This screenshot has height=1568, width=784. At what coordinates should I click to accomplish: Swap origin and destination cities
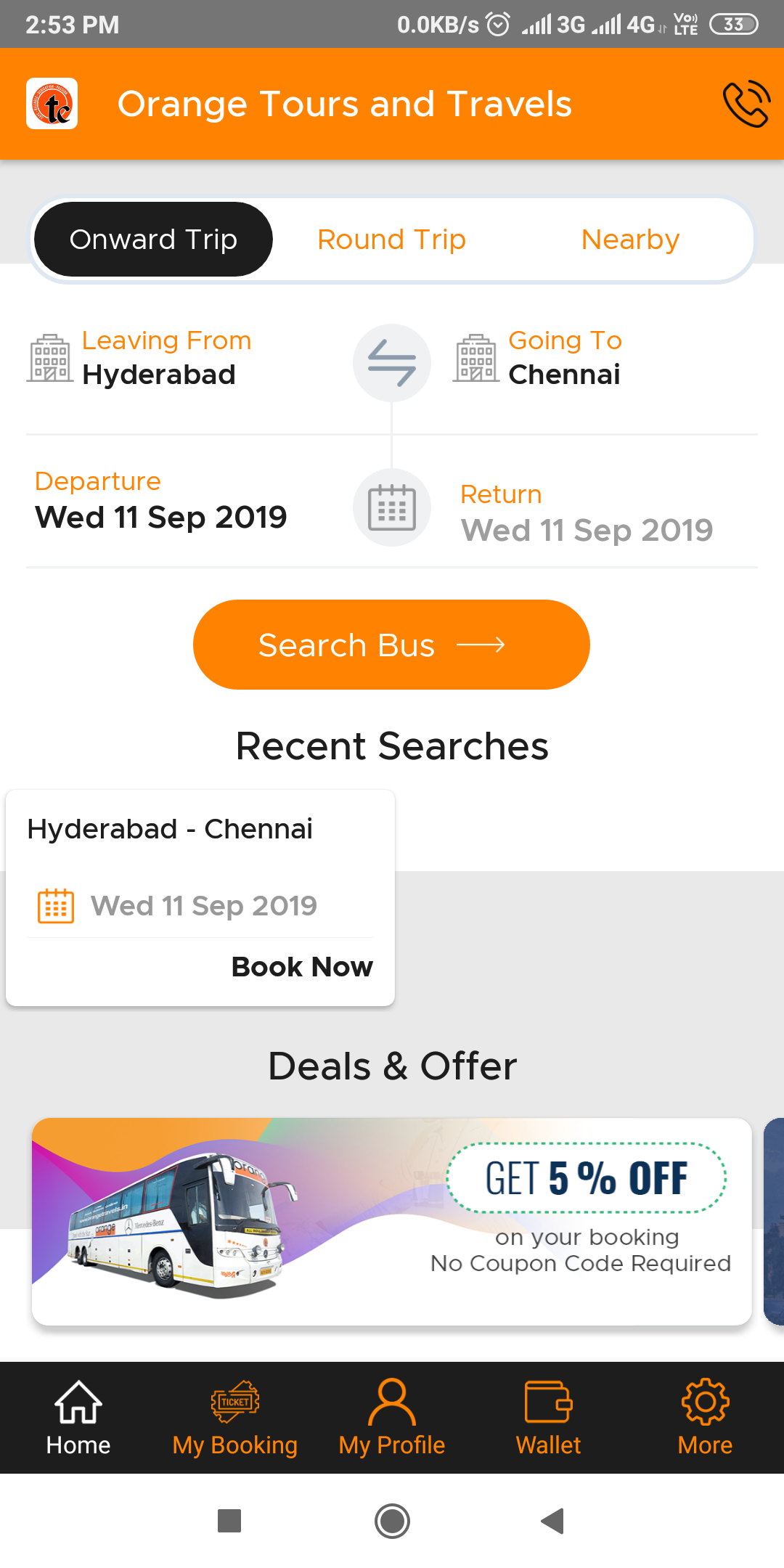(391, 362)
